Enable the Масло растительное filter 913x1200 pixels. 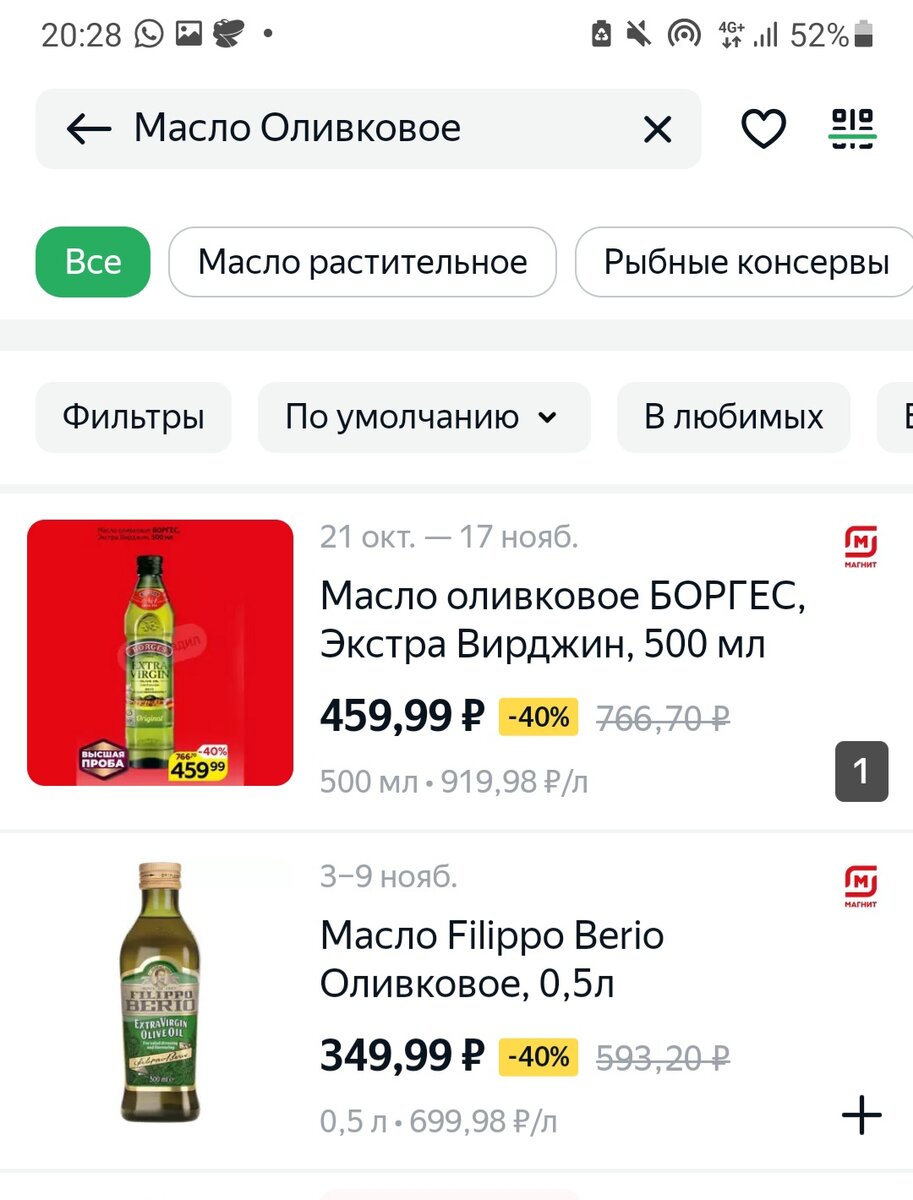click(x=363, y=261)
